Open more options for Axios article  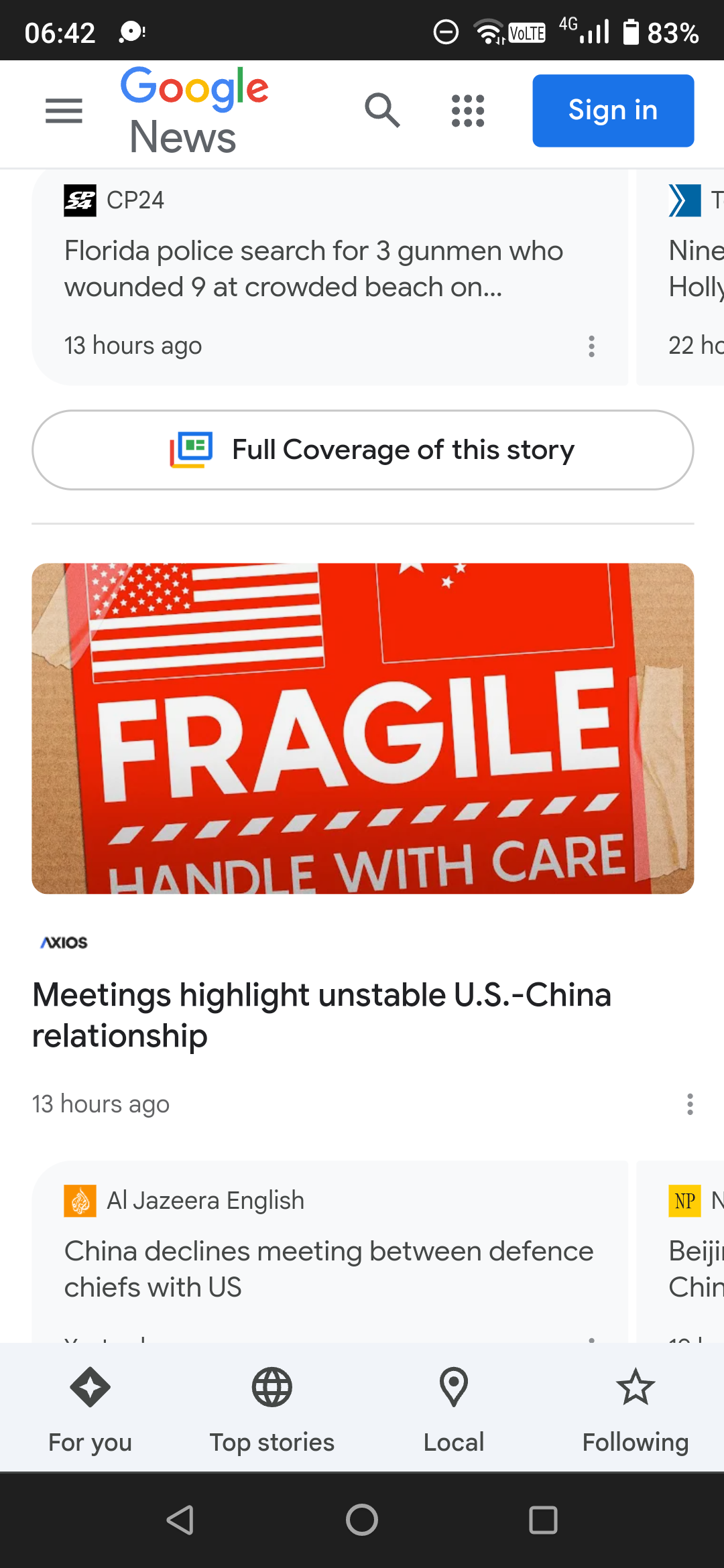point(690,1104)
